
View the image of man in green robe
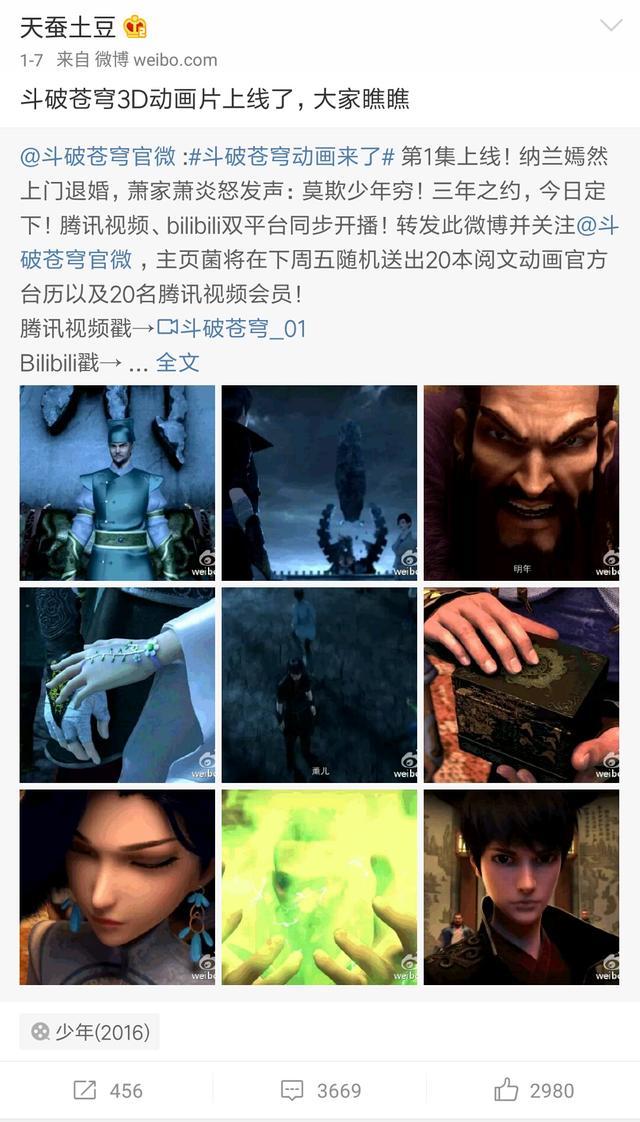117,483
